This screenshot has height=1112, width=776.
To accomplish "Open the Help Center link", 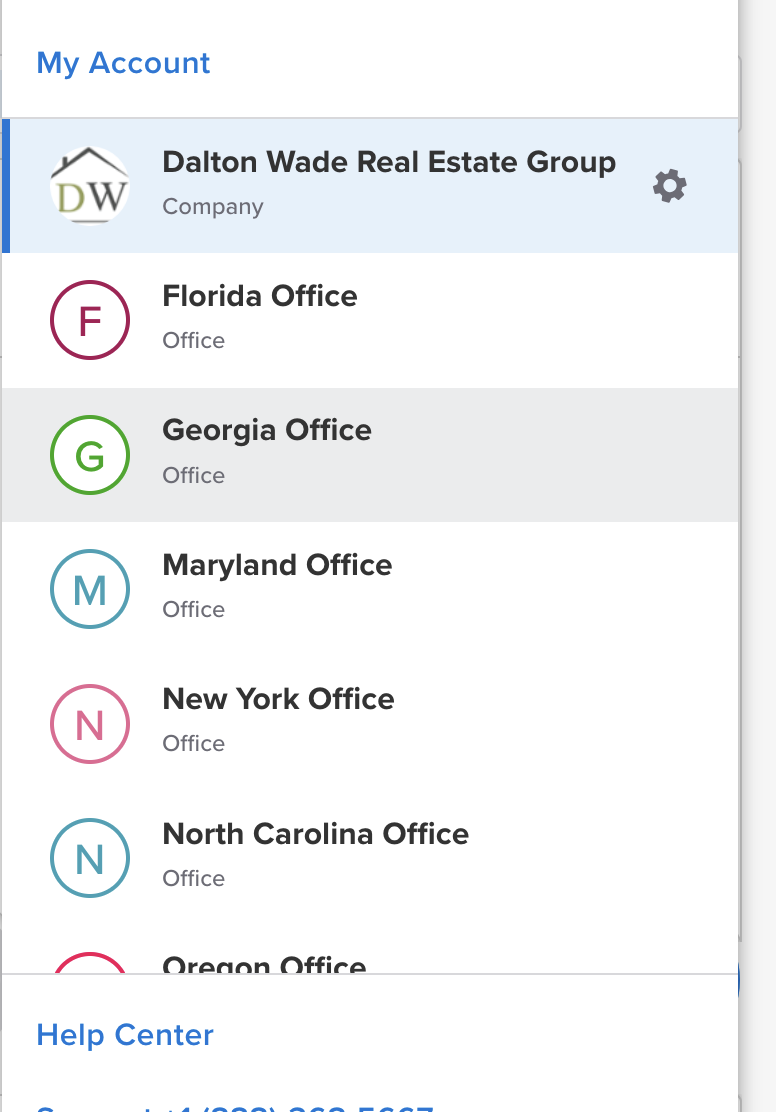I will [125, 1034].
